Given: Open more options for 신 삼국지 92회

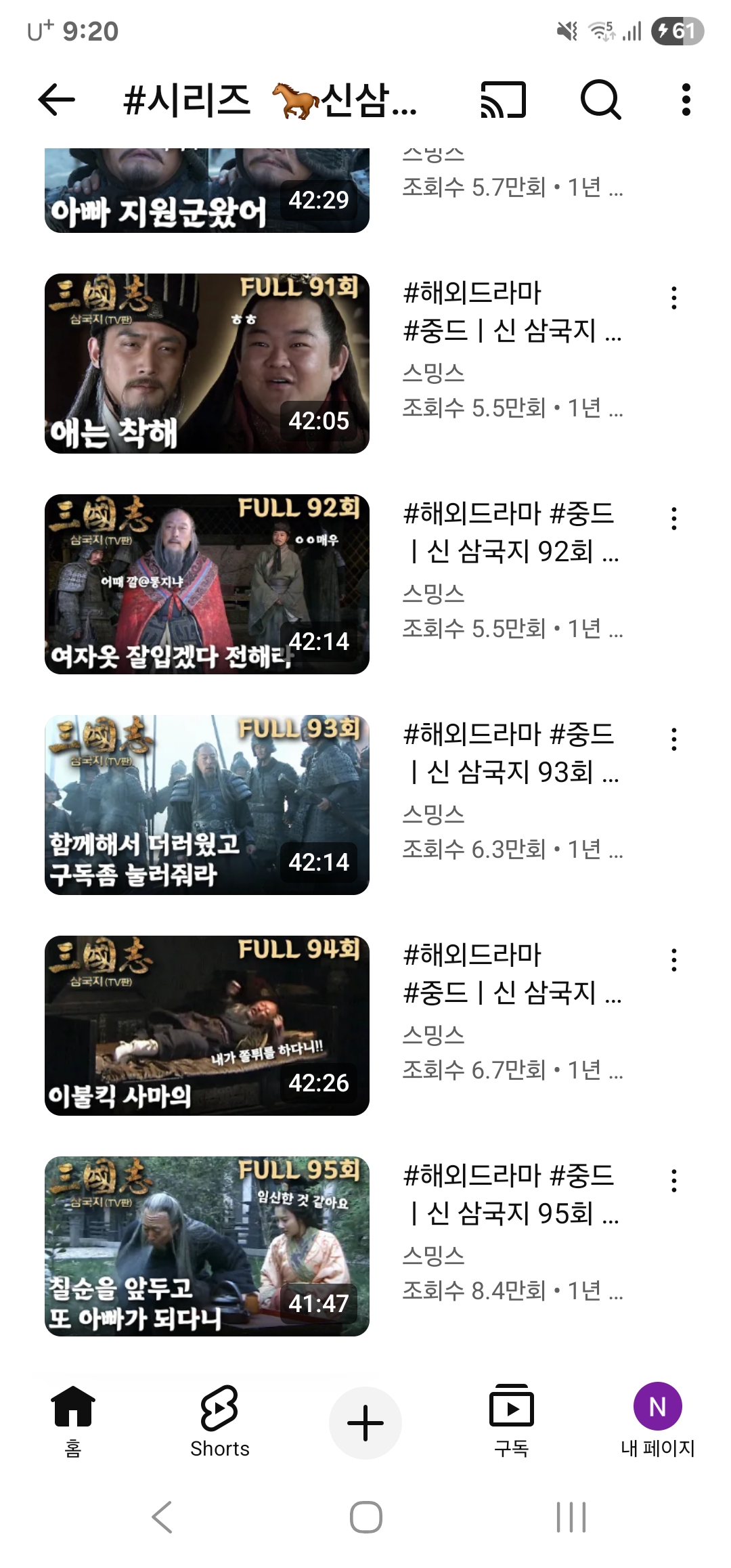Looking at the screenshot, I should tap(673, 519).
